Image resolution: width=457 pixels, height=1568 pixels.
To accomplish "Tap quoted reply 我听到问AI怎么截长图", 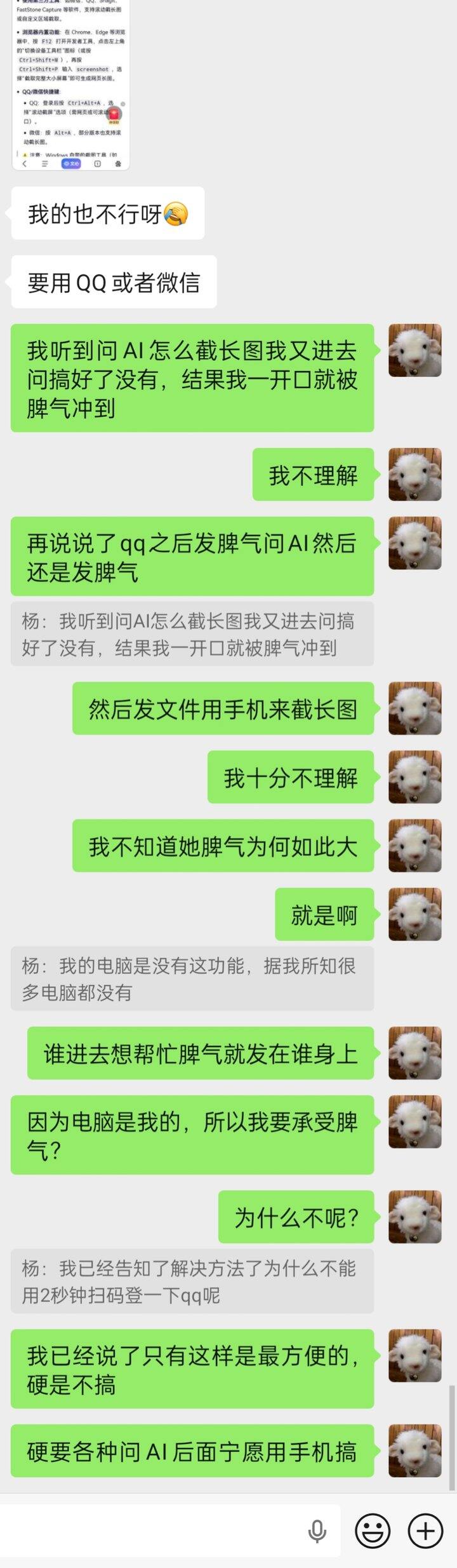I will (x=192, y=634).
